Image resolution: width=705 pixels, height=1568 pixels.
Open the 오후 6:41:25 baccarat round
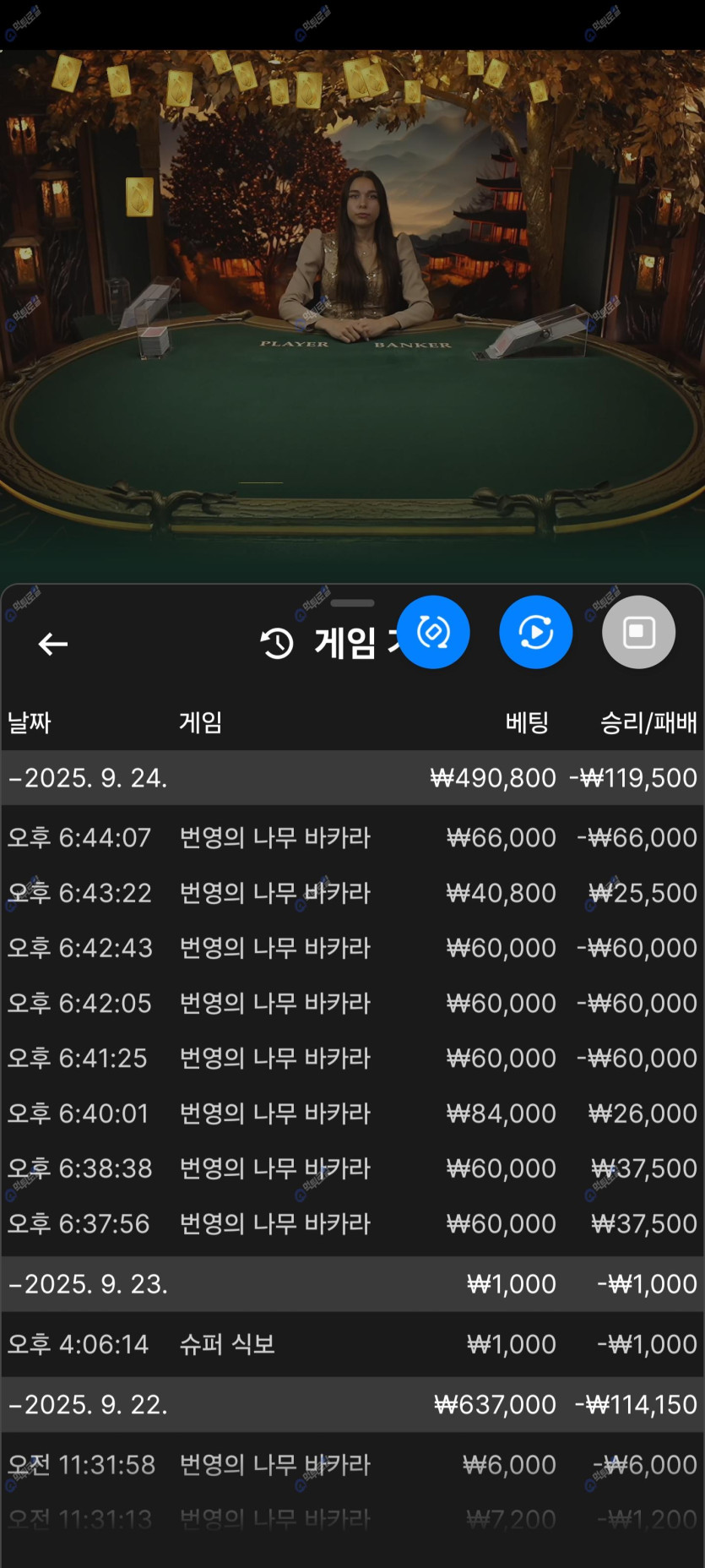[352, 1058]
